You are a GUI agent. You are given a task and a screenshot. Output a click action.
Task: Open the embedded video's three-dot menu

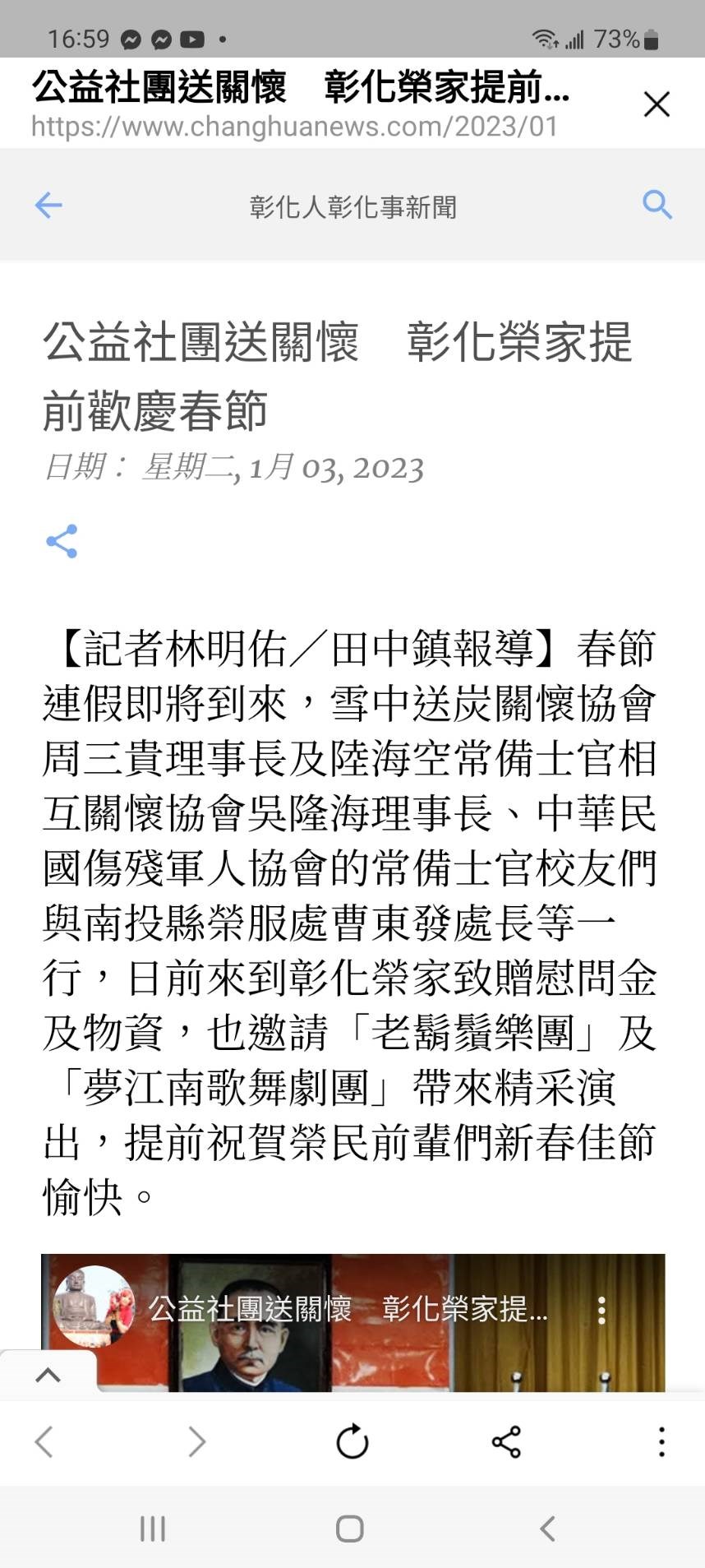point(602,1311)
